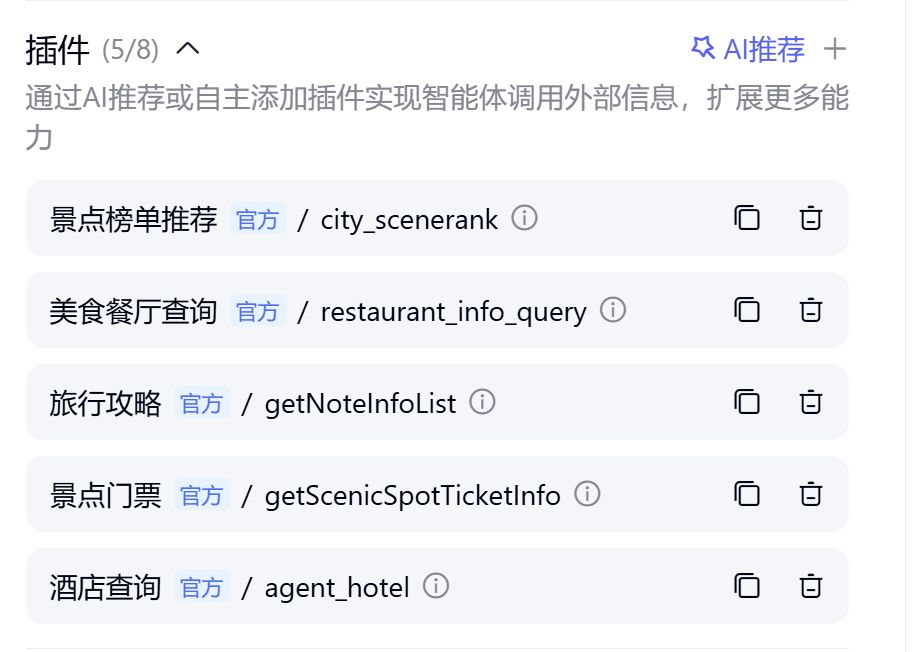Delete the 酒店查询 agent_hotel plugin
The height and width of the screenshot is (652, 916).
[811, 586]
